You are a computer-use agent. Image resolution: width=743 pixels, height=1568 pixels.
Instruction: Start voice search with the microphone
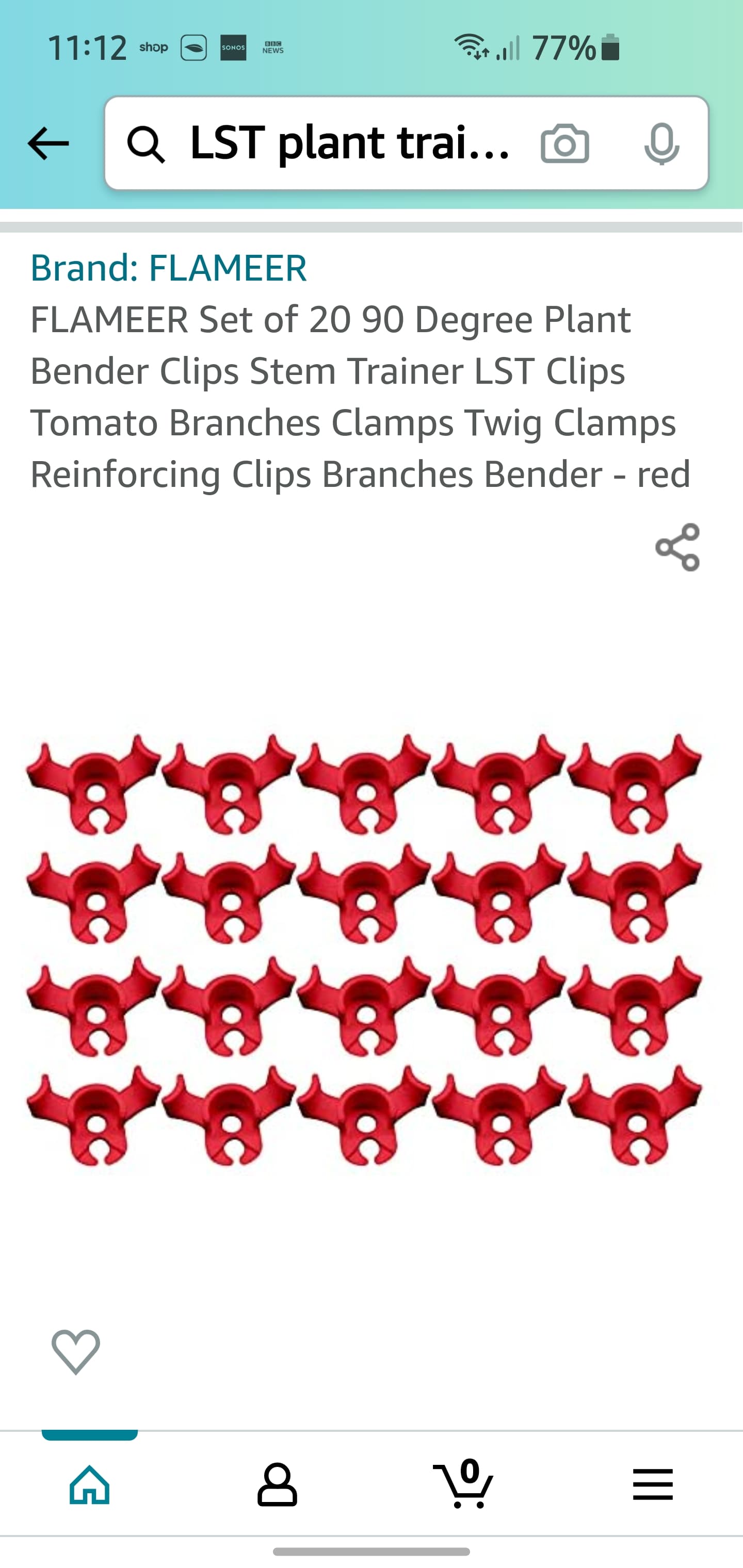[x=661, y=144]
